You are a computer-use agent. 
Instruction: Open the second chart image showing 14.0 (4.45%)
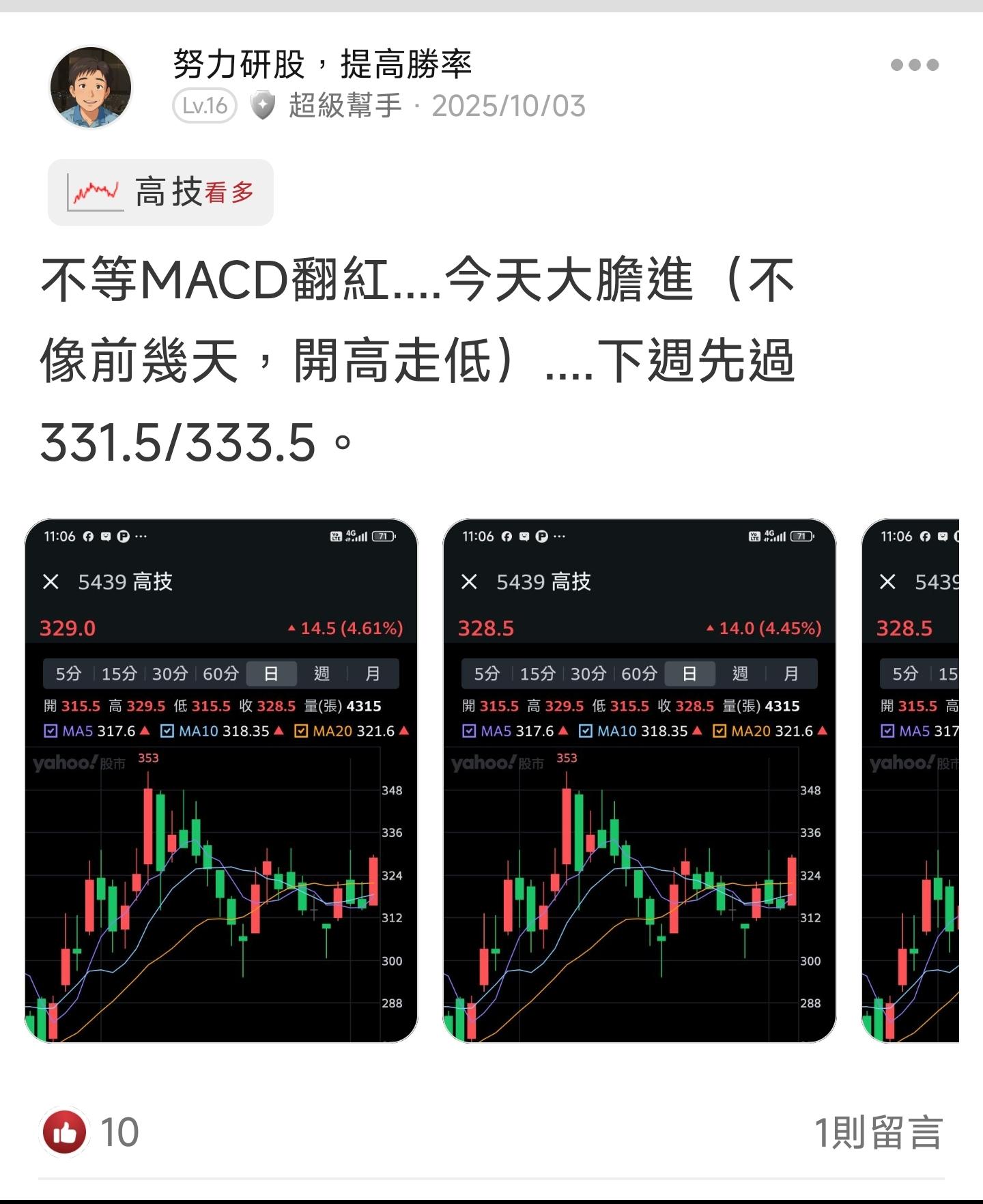[x=639, y=780]
